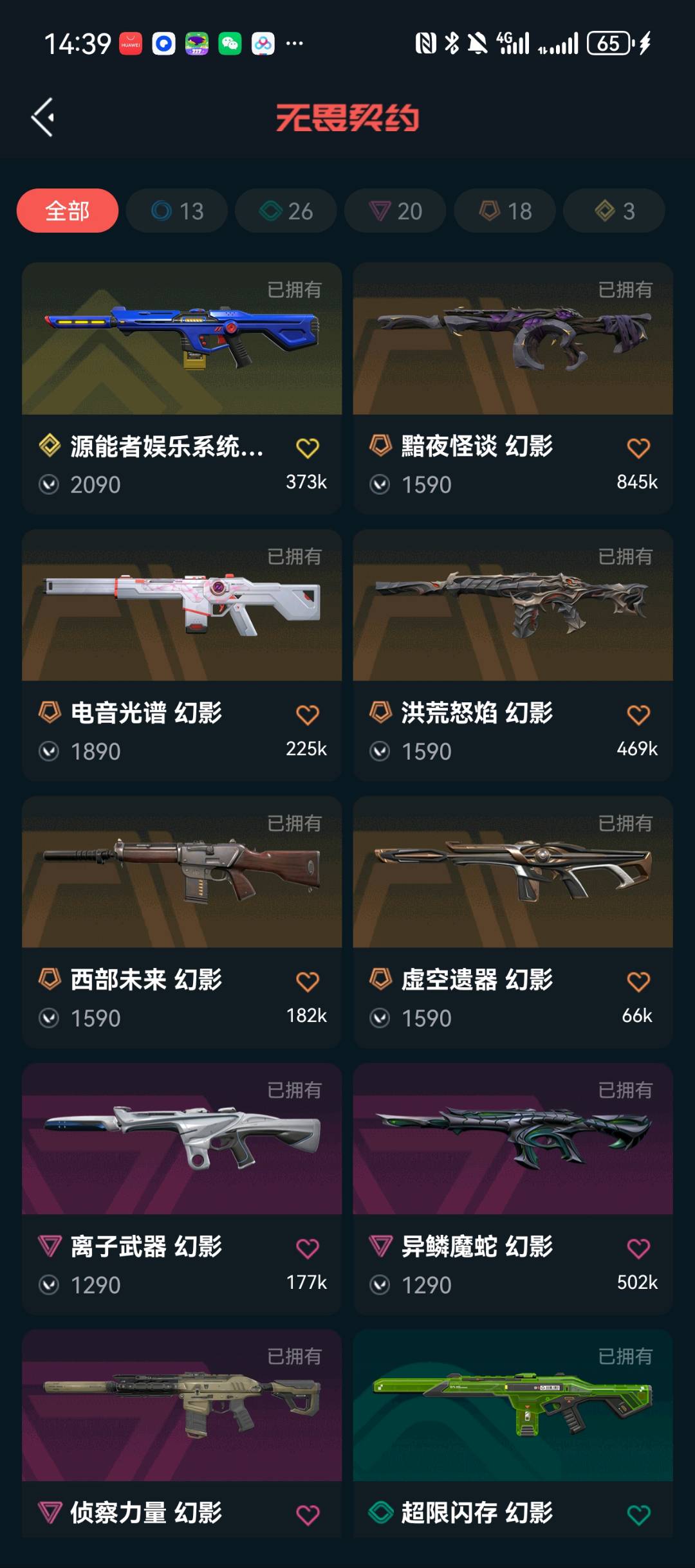Image resolution: width=695 pixels, height=1568 pixels.
Task: Select the 全部 filter chip
Action: tap(68, 210)
